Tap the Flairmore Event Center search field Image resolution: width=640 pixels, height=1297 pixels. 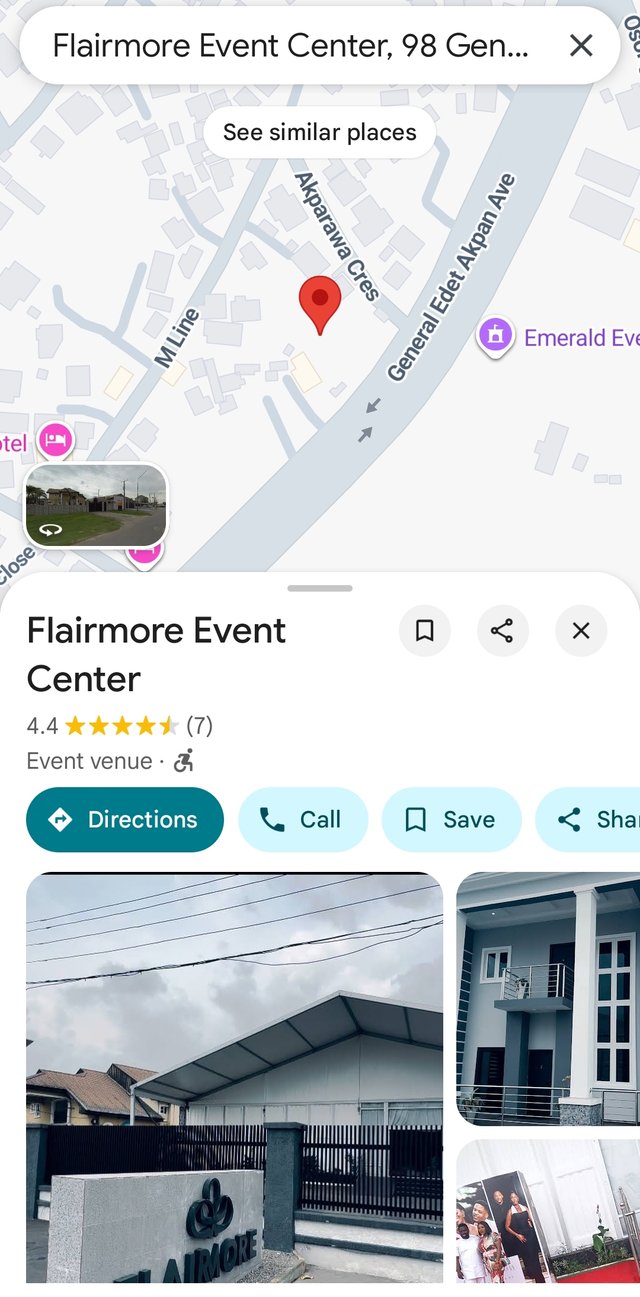(290, 45)
